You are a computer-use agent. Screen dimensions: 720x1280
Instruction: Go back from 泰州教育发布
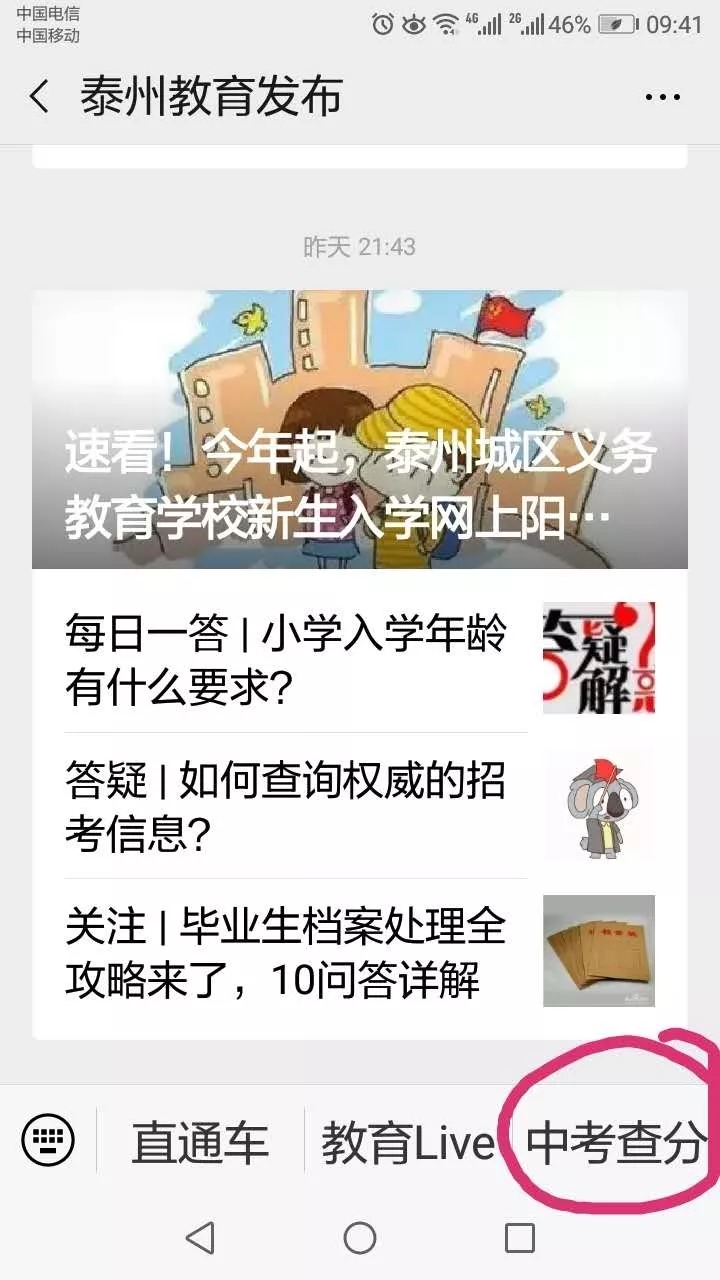[39, 97]
